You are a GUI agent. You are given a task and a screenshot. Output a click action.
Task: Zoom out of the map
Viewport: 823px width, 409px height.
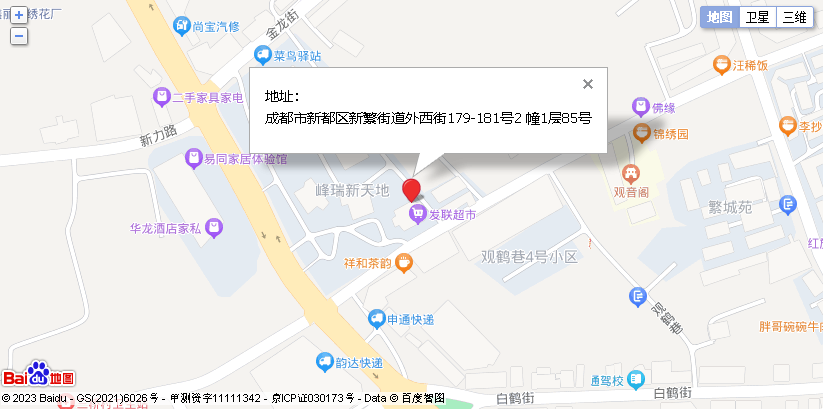pyautogui.click(x=18, y=35)
